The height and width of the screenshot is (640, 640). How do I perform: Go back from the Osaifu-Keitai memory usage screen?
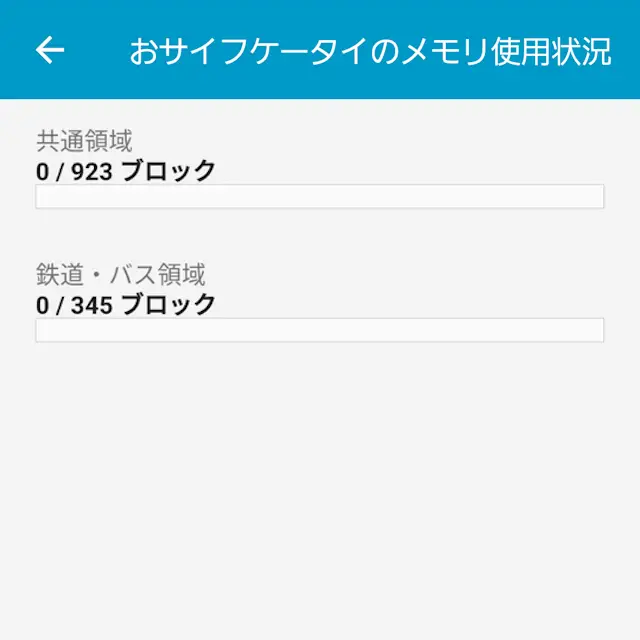point(49,50)
